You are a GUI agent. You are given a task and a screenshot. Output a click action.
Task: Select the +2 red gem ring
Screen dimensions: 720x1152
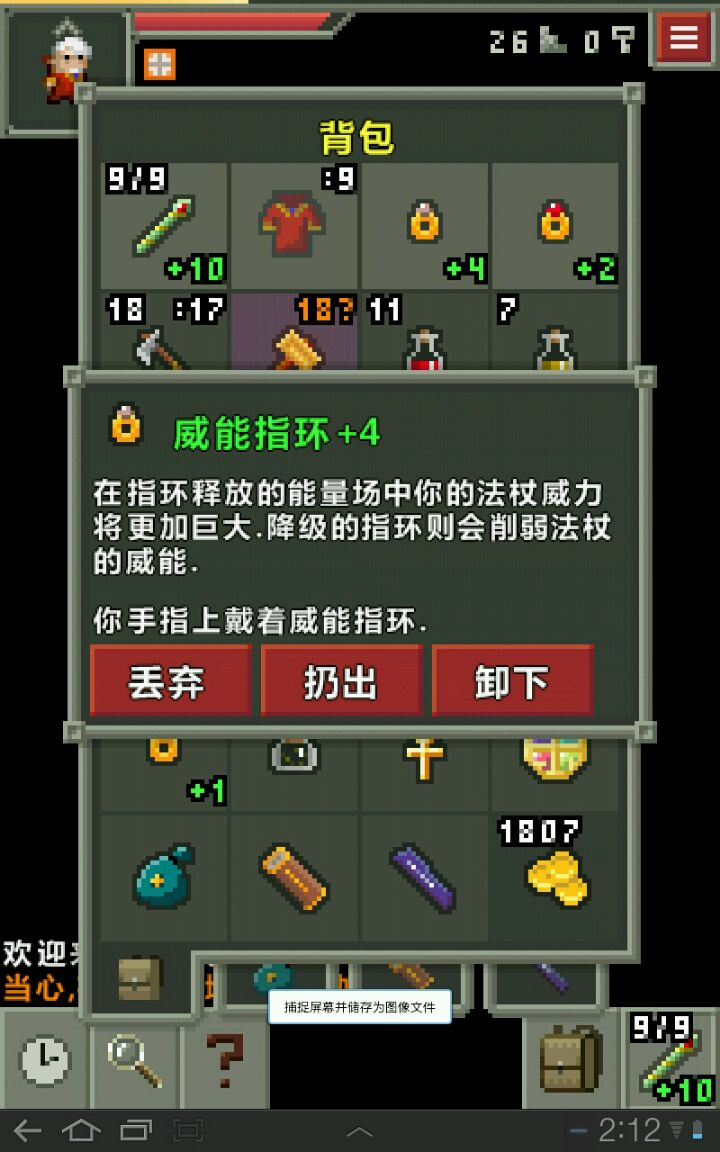[x=555, y=226]
